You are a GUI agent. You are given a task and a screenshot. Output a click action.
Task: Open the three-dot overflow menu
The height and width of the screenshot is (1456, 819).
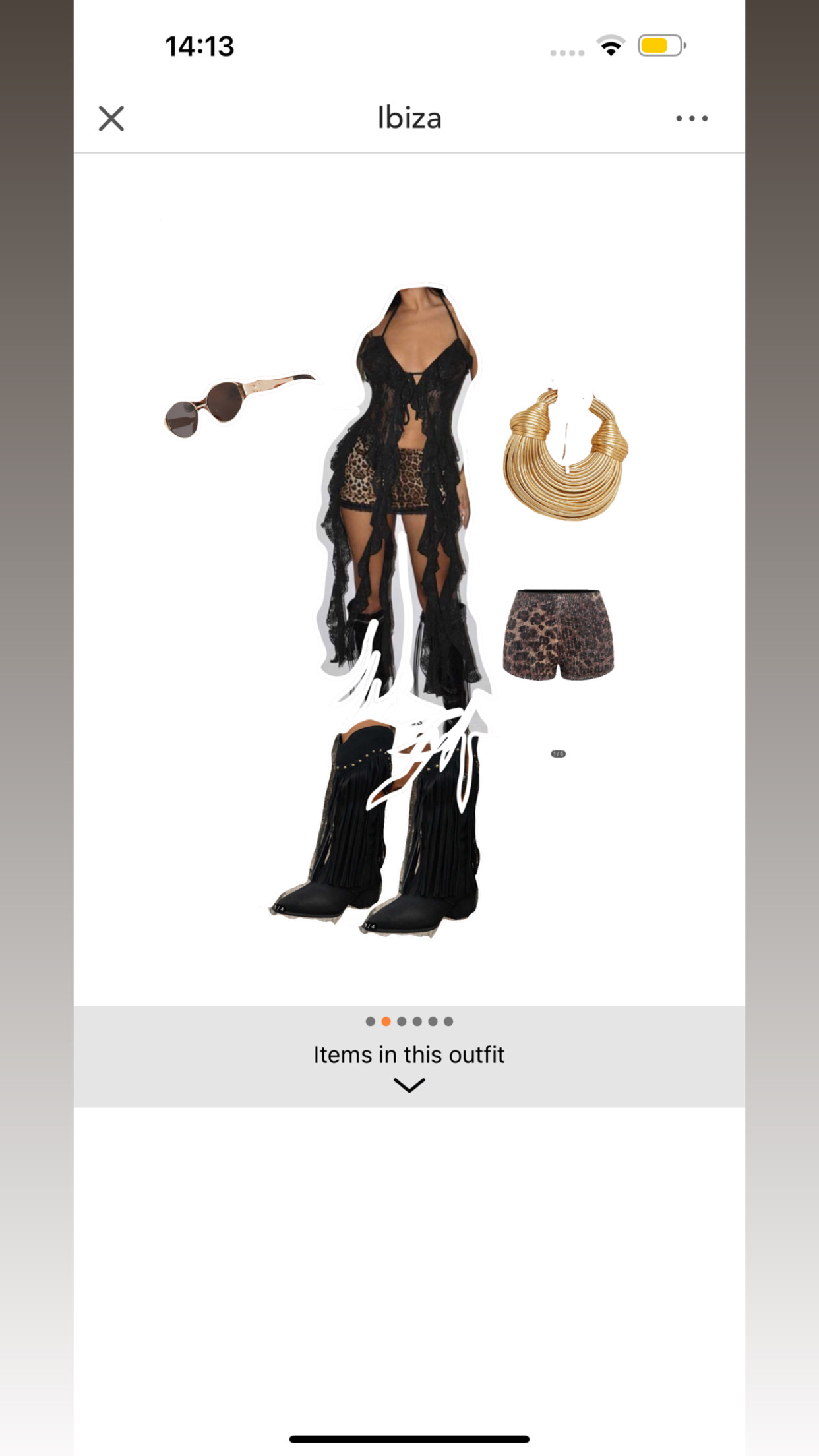(x=692, y=119)
